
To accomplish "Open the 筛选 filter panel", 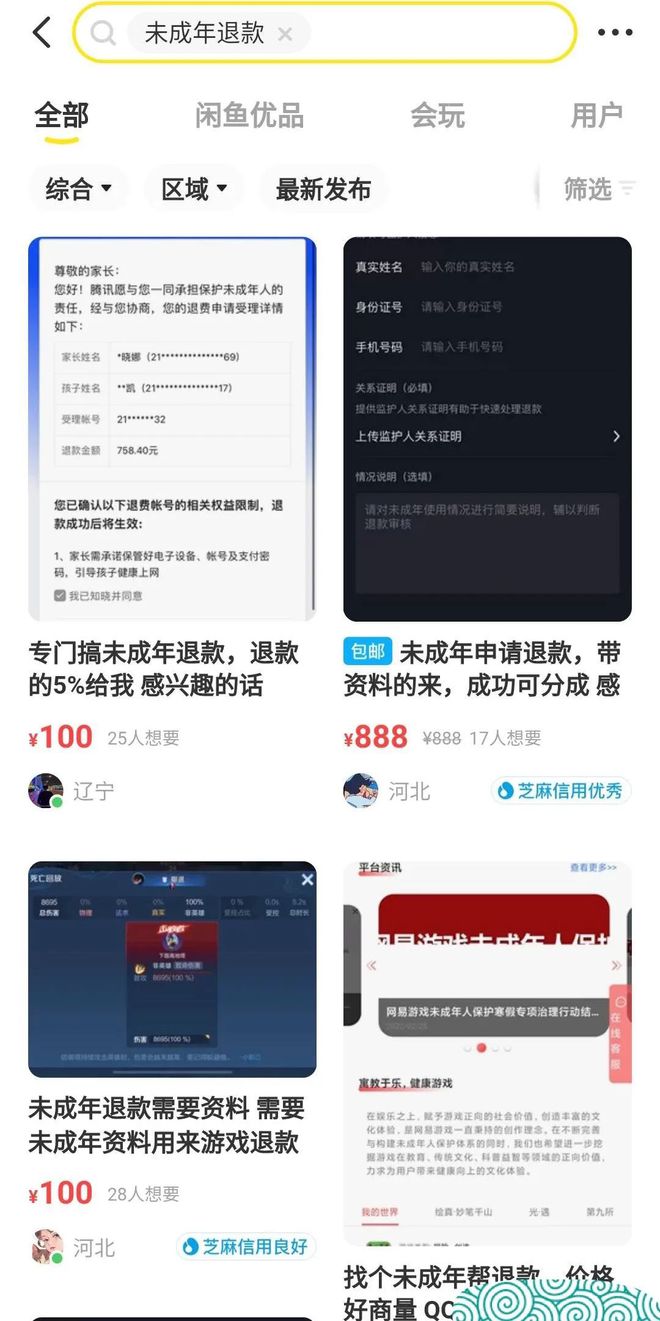I will (598, 189).
